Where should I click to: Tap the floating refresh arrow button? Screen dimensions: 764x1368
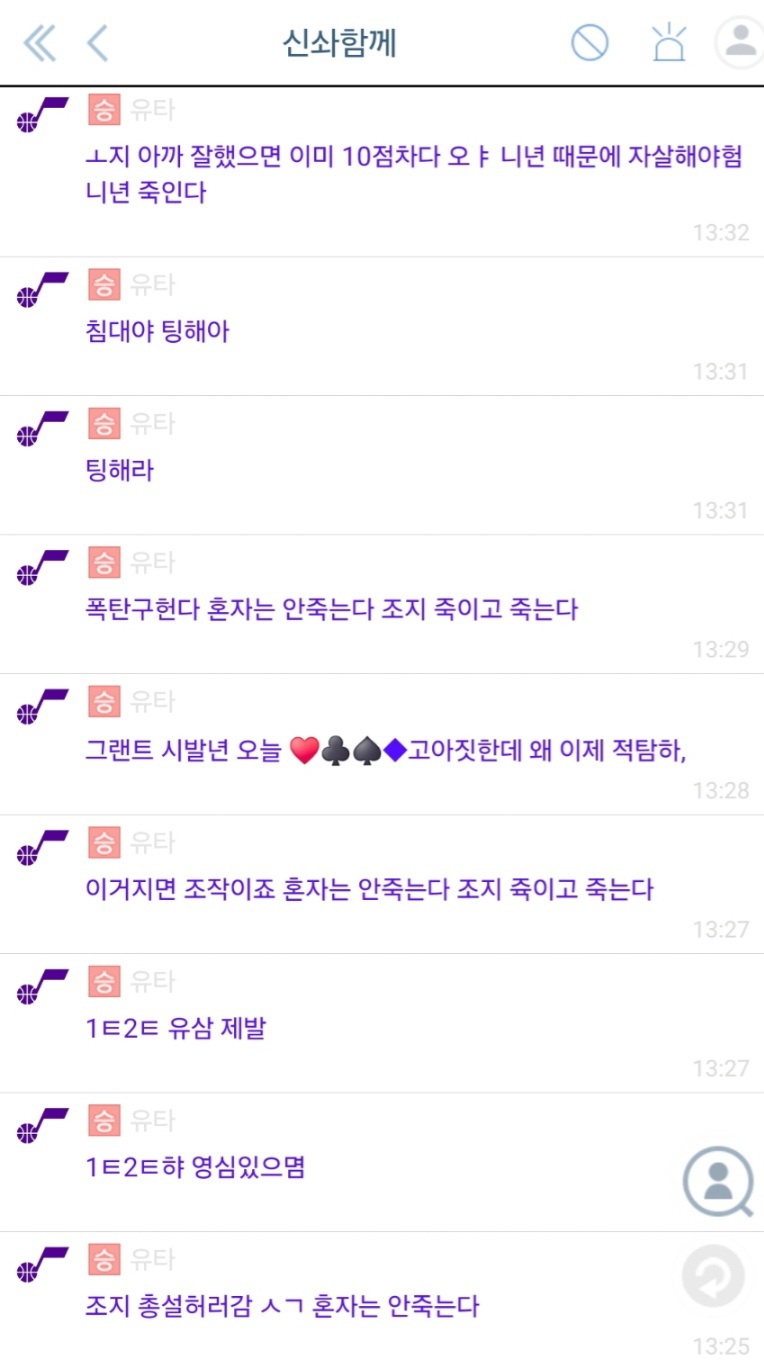coord(713,1277)
